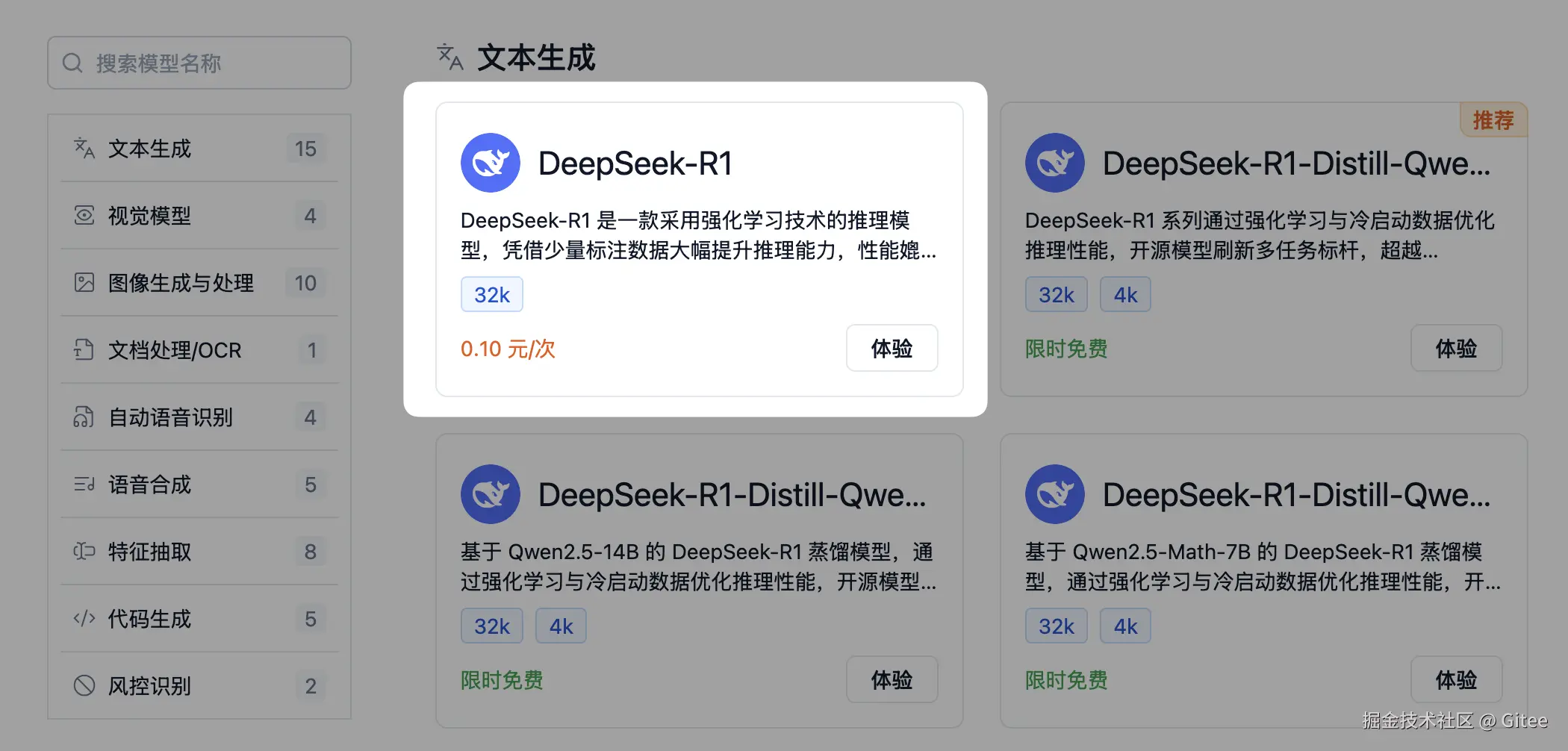The image size is (1568, 751).
Task: Open the Qwen2.5-Math-7B distill model card
Action: coord(1295,495)
